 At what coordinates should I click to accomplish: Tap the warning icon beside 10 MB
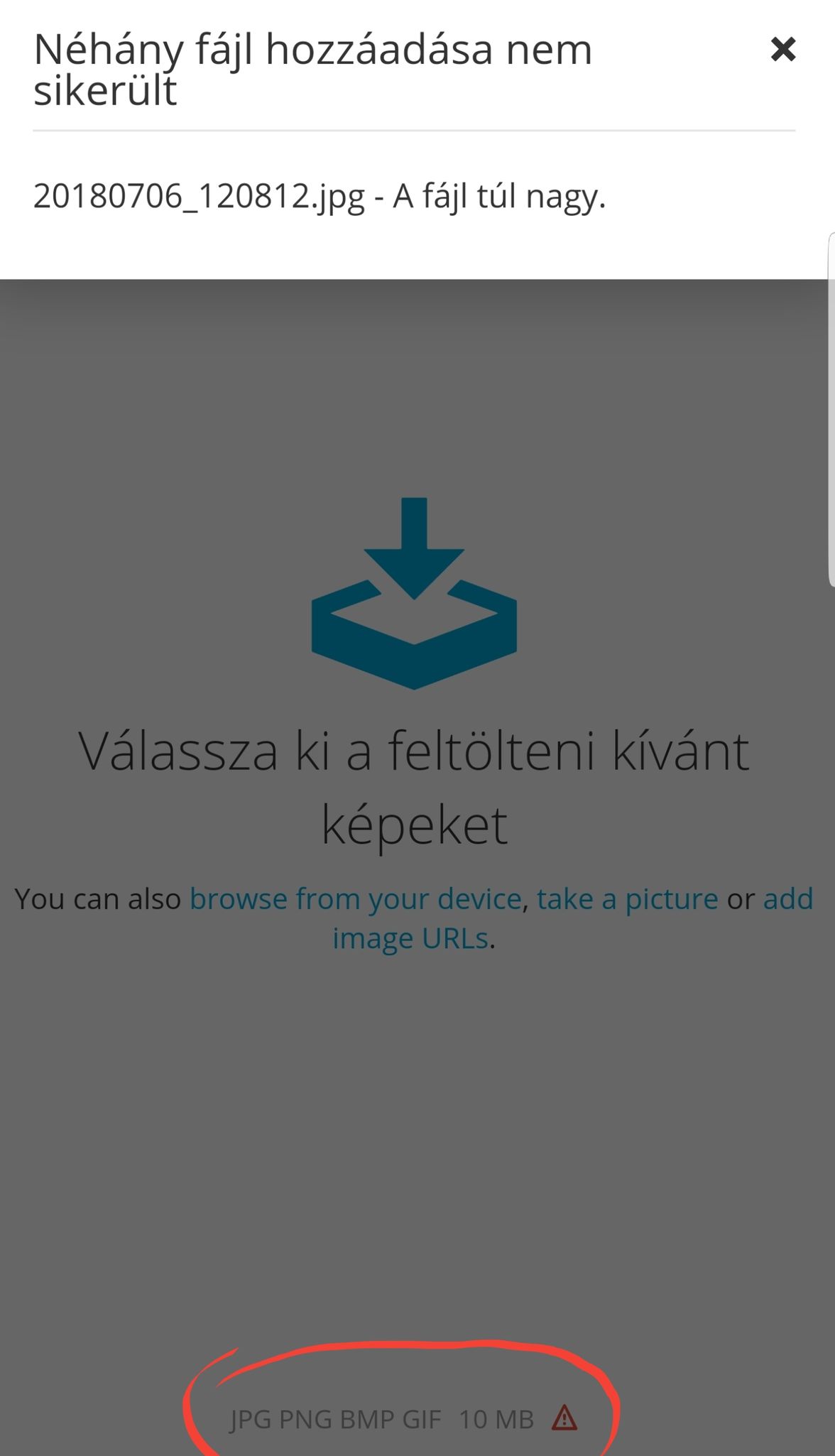tap(564, 1418)
